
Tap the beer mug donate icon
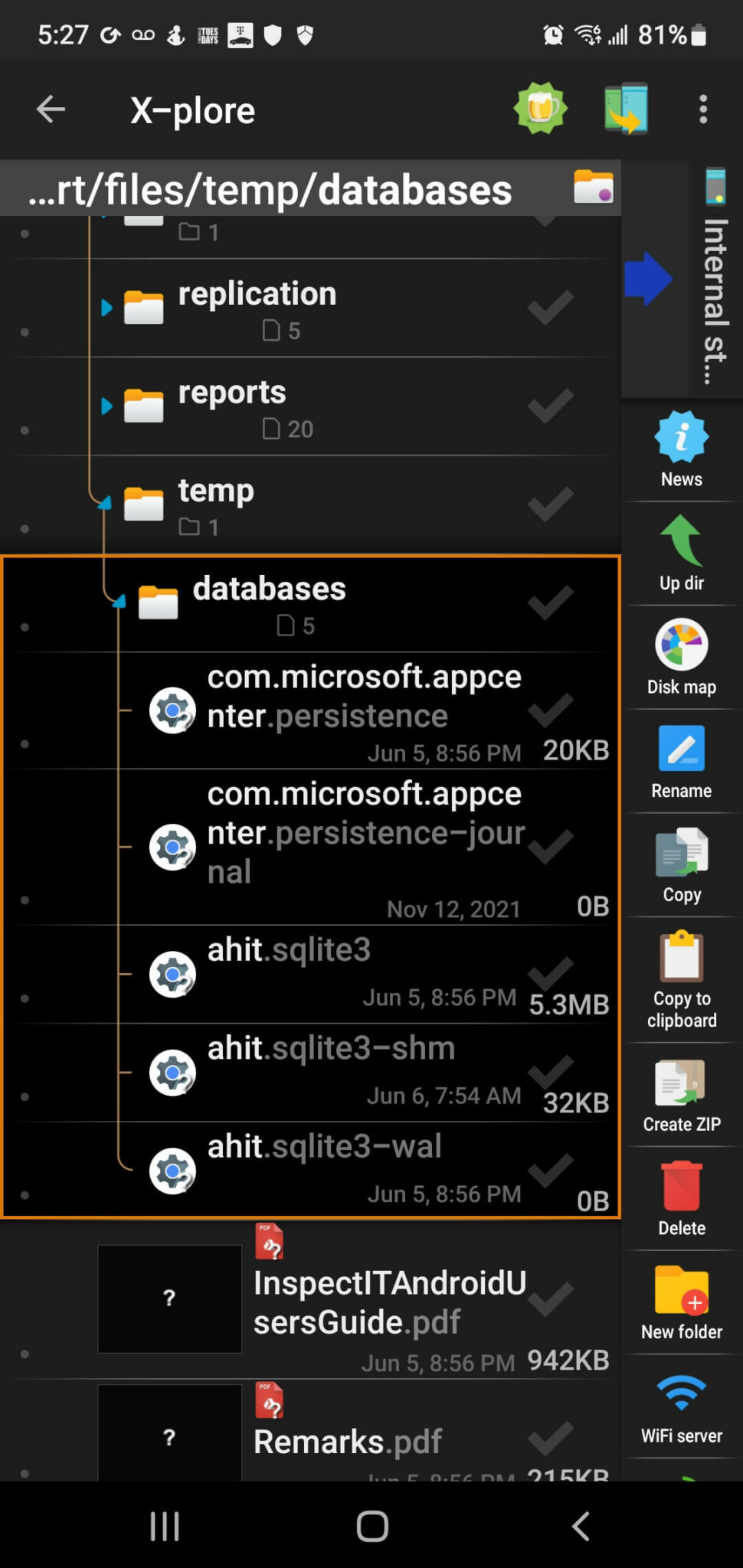[x=541, y=109]
